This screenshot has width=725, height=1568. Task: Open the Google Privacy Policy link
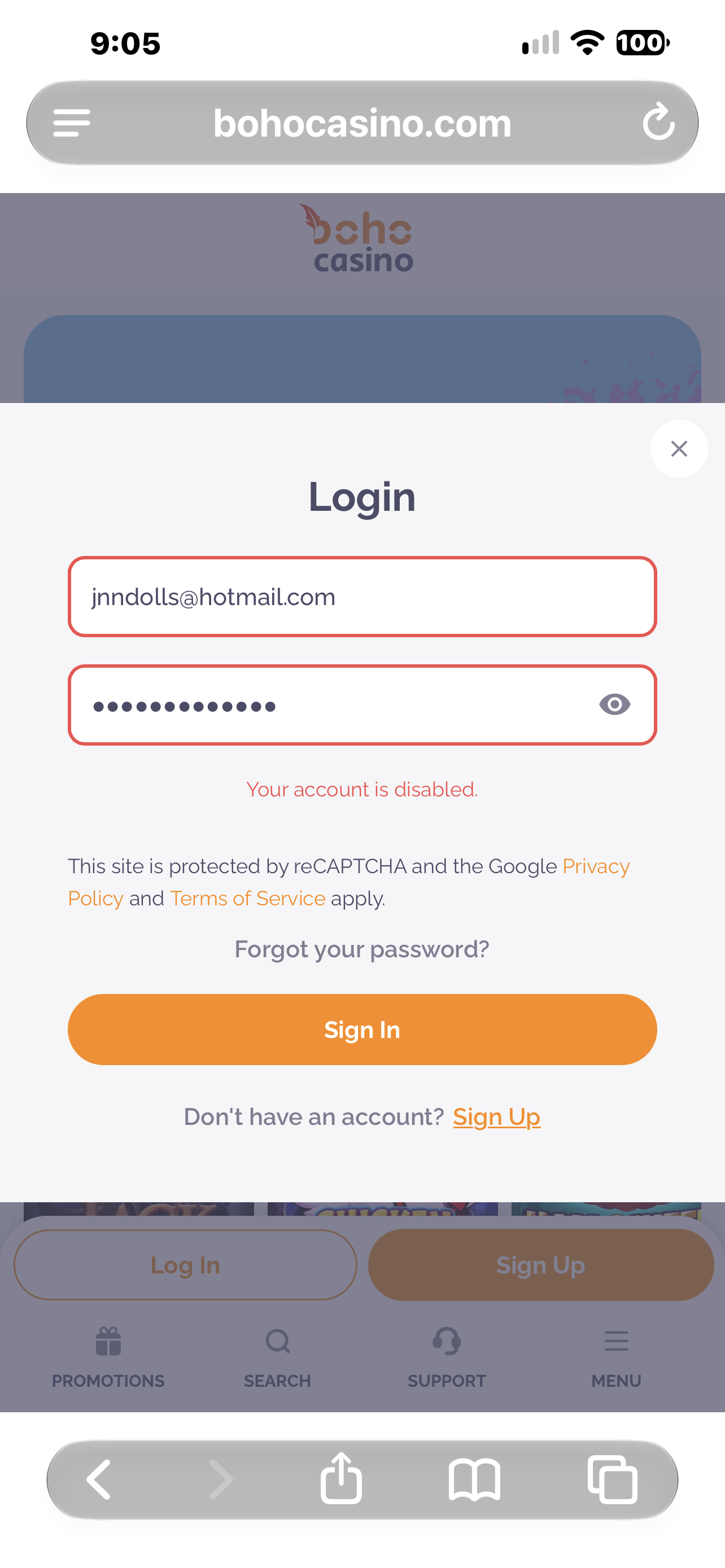pos(349,882)
